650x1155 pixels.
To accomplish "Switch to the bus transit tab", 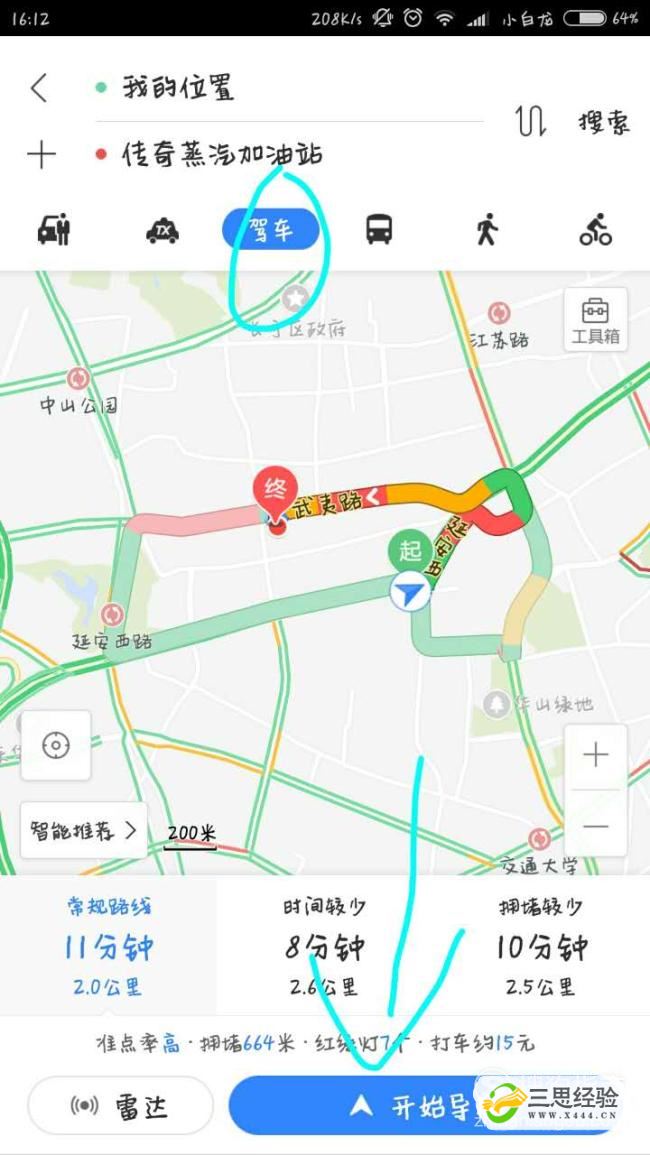I will 379,231.
